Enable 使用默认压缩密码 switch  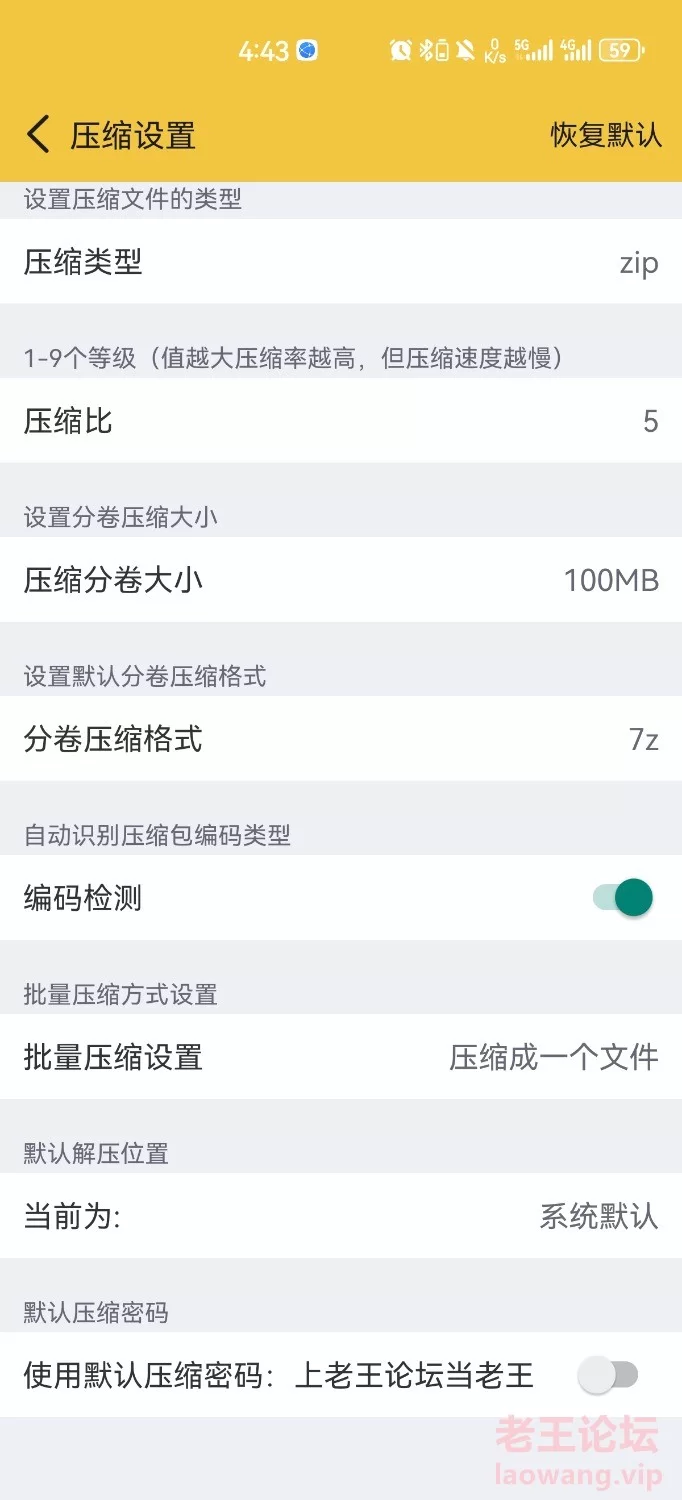click(608, 1376)
